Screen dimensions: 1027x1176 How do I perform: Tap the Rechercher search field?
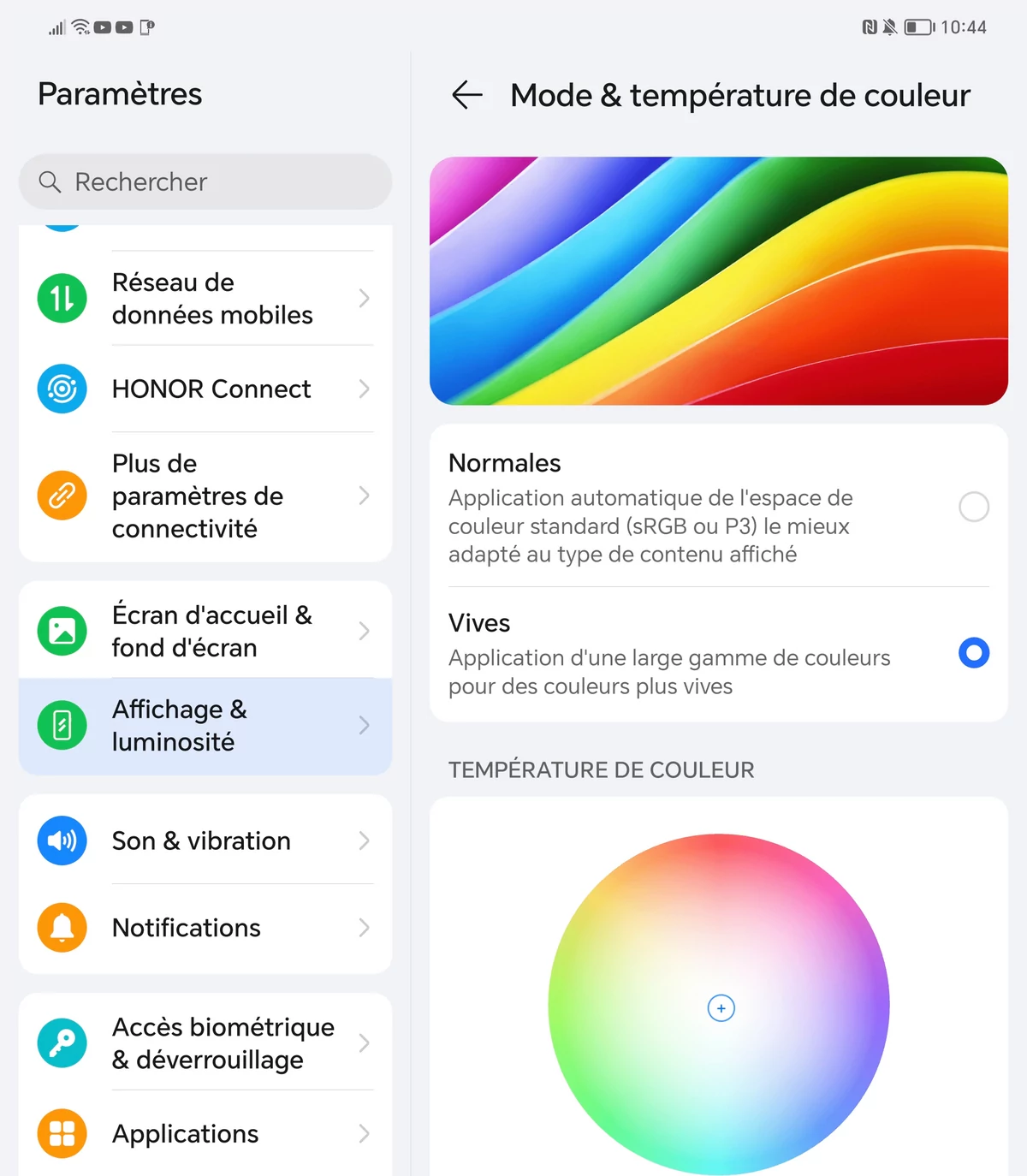(x=205, y=181)
